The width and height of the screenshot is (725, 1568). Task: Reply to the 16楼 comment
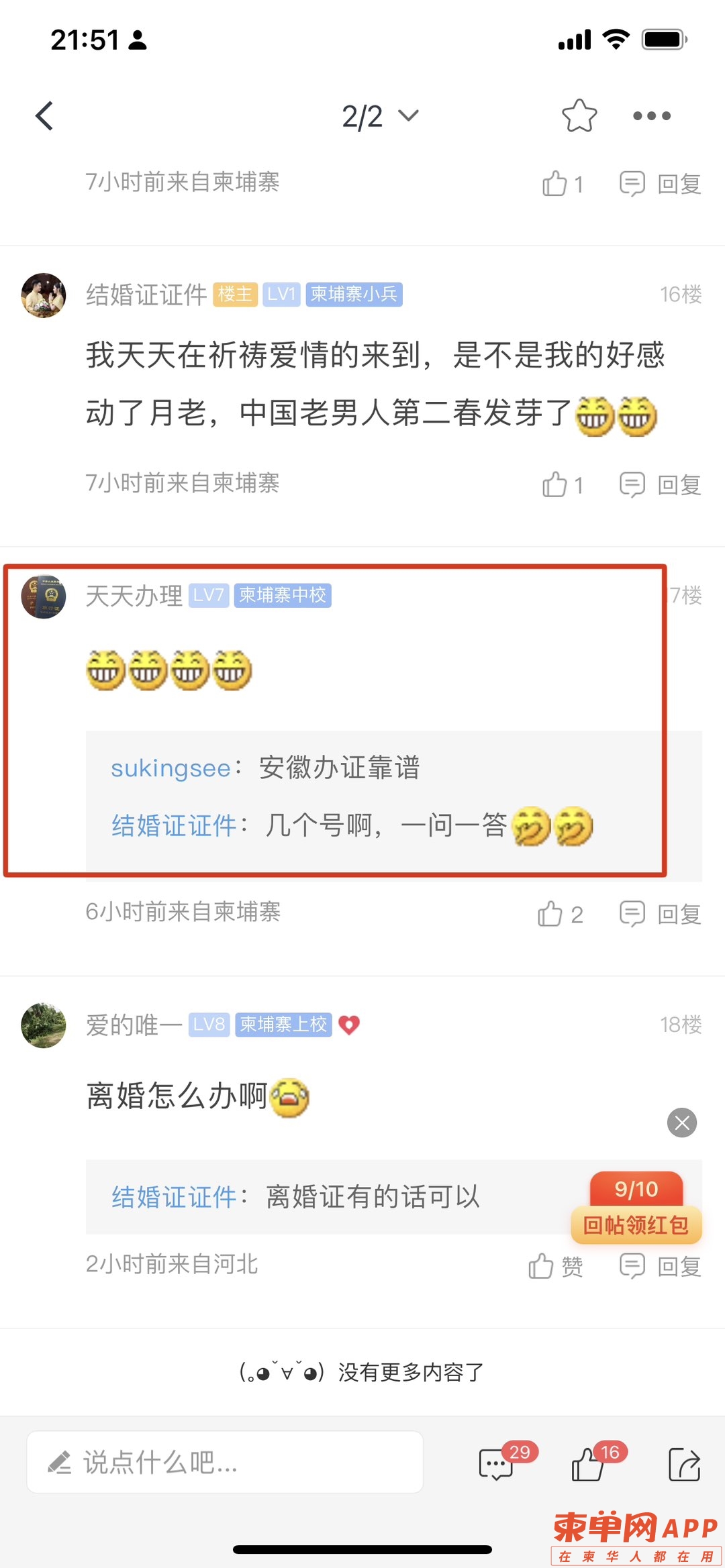click(661, 484)
